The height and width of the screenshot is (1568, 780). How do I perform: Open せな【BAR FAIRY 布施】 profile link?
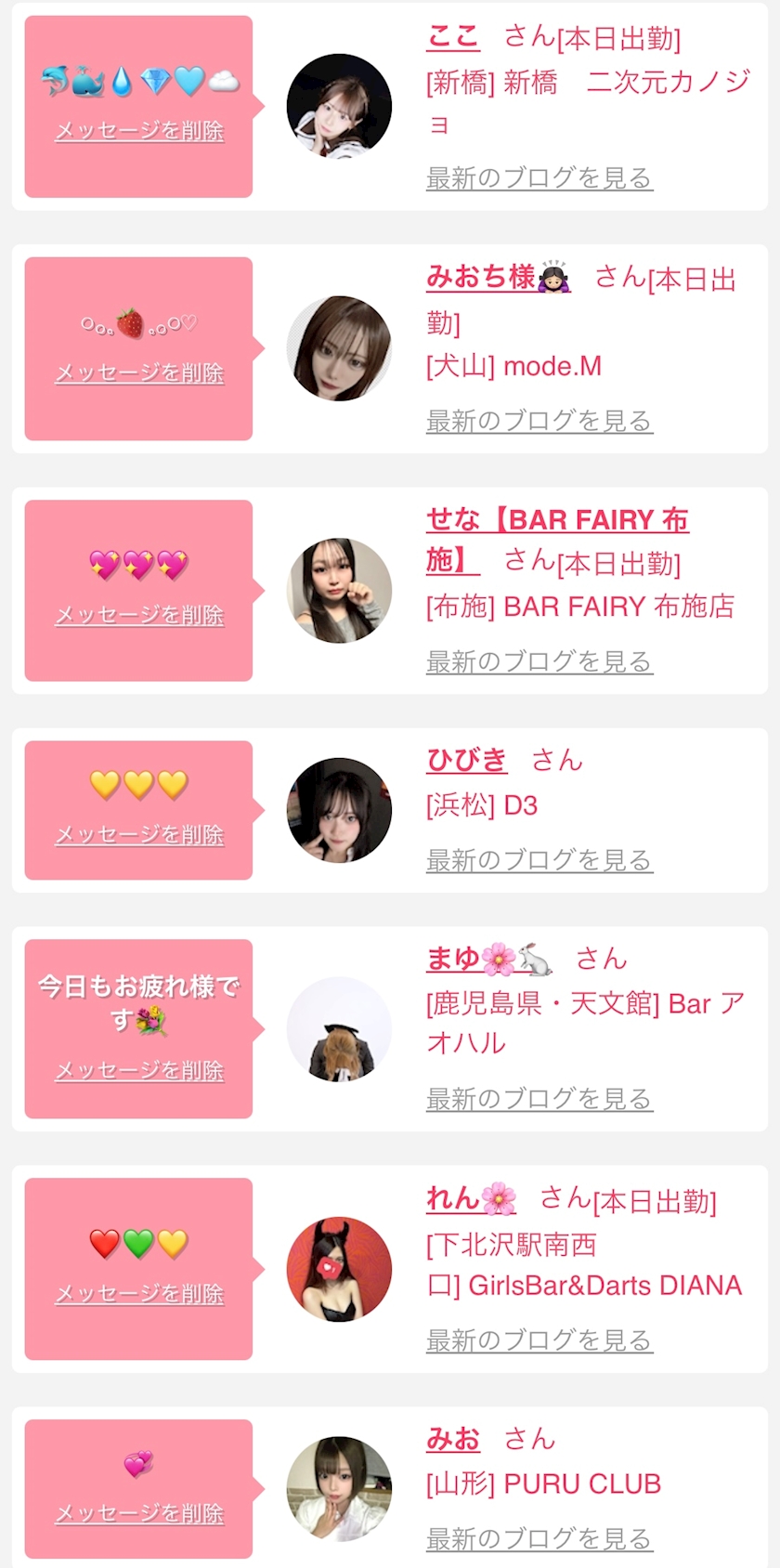click(x=557, y=520)
